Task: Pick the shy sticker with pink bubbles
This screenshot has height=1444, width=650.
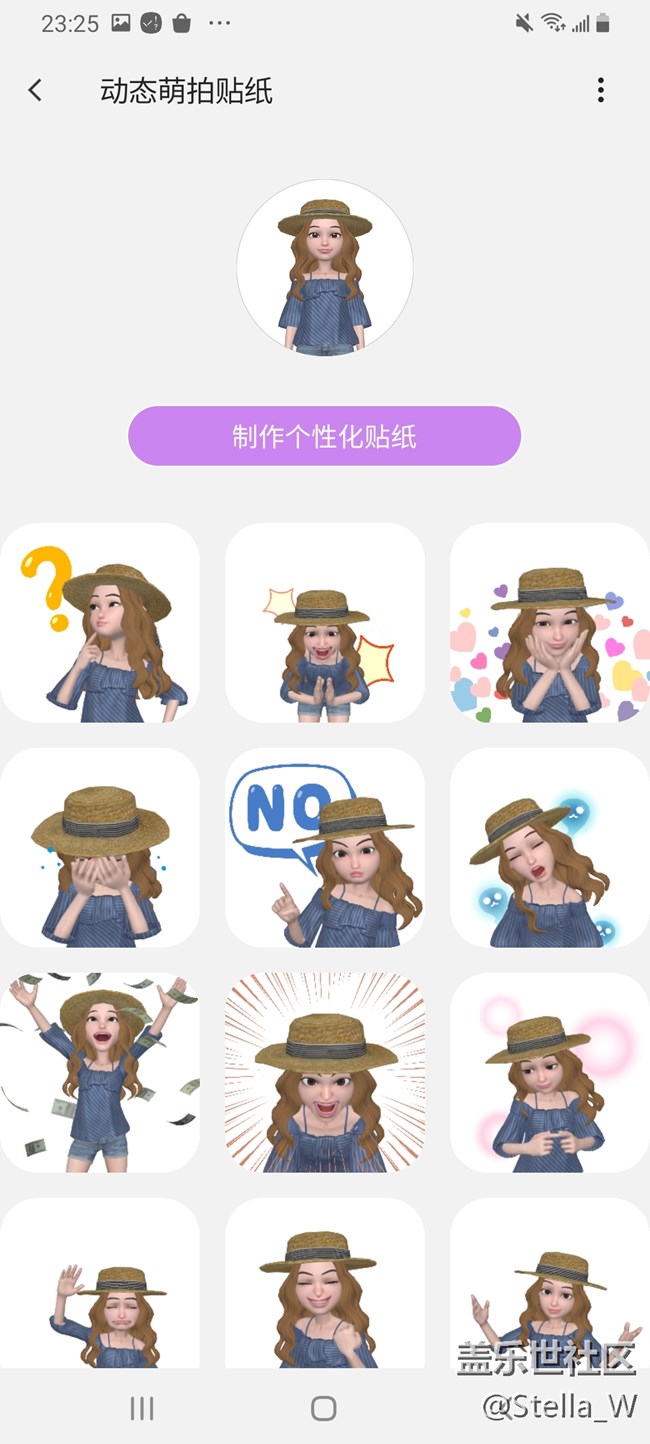Action: pyautogui.click(x=549, y=1072)
